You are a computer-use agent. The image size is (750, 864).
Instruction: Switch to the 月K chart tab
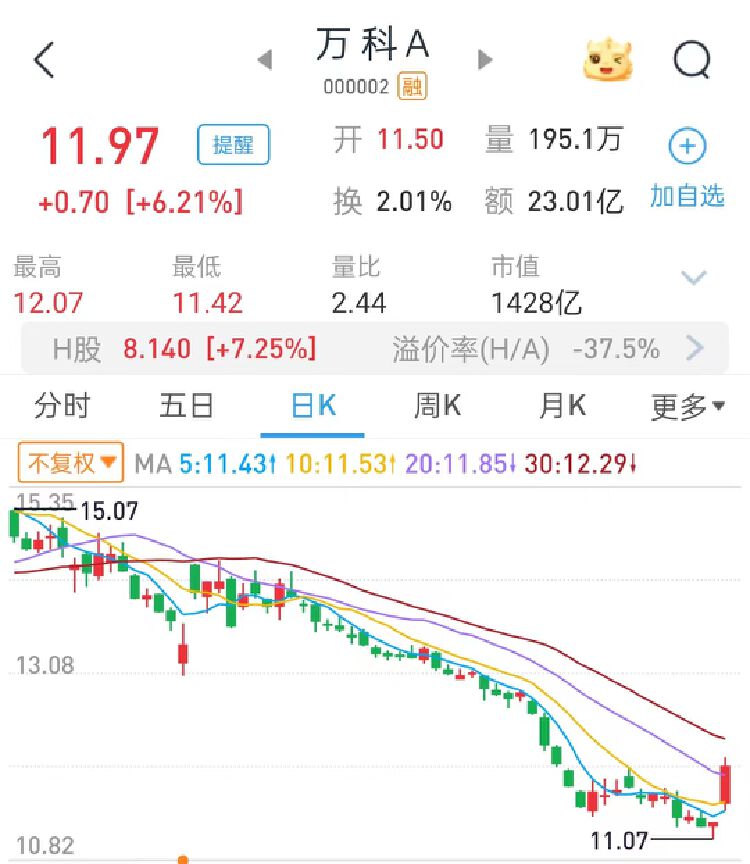tap(562, 406)
